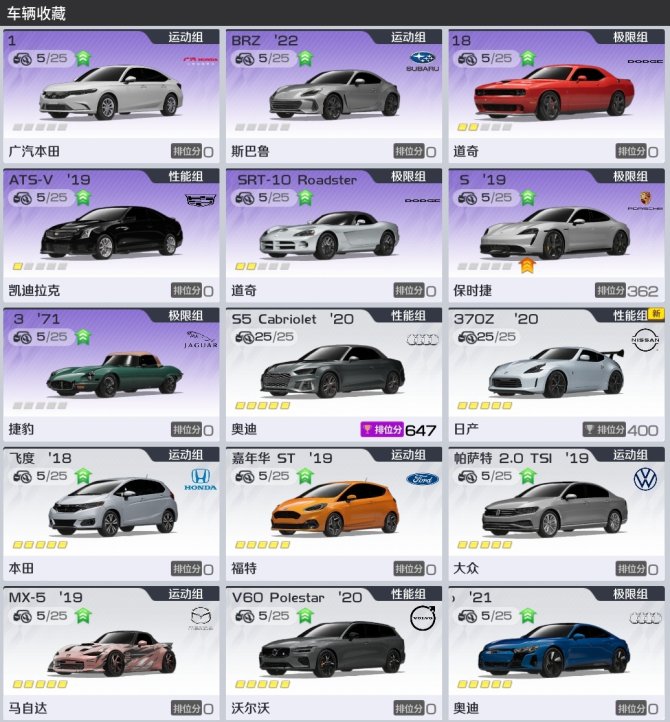670x722 pixels.
Task: Open the 马自达 MX-5 '19 card
Action: [x=111, y=650]
